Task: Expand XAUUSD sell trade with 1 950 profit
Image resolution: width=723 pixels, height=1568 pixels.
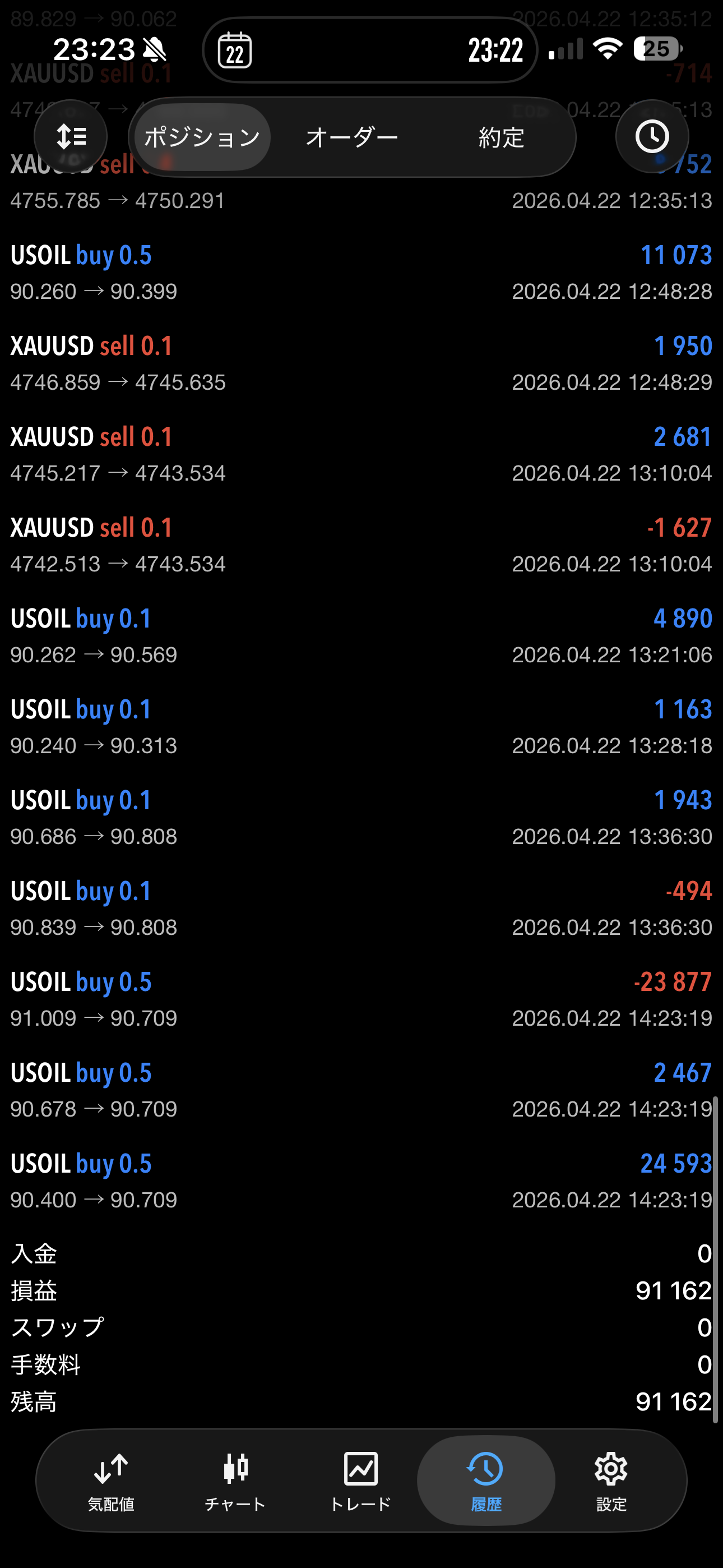Action: (361, 363)
